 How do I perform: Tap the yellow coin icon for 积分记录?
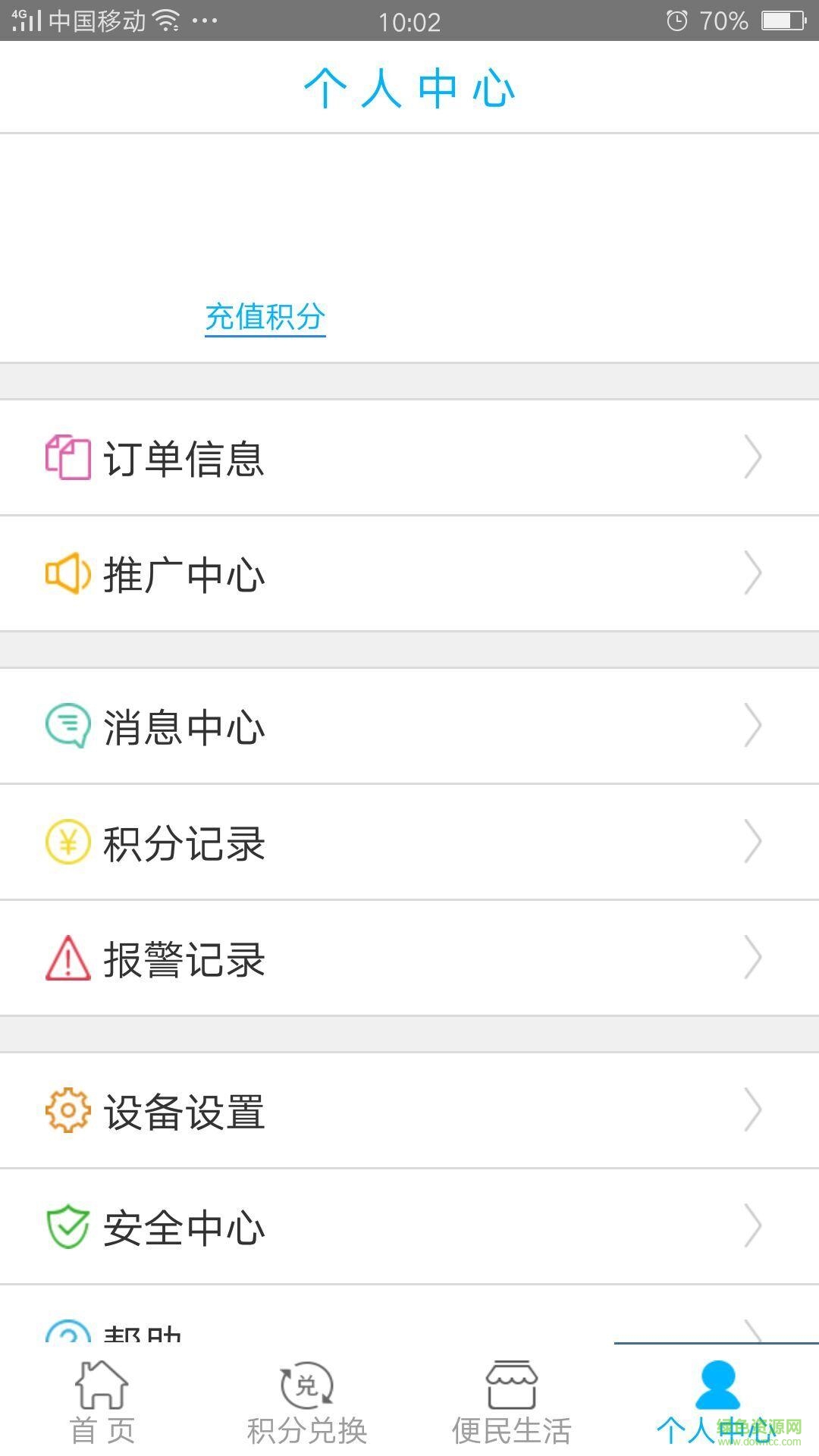(68, 842)
